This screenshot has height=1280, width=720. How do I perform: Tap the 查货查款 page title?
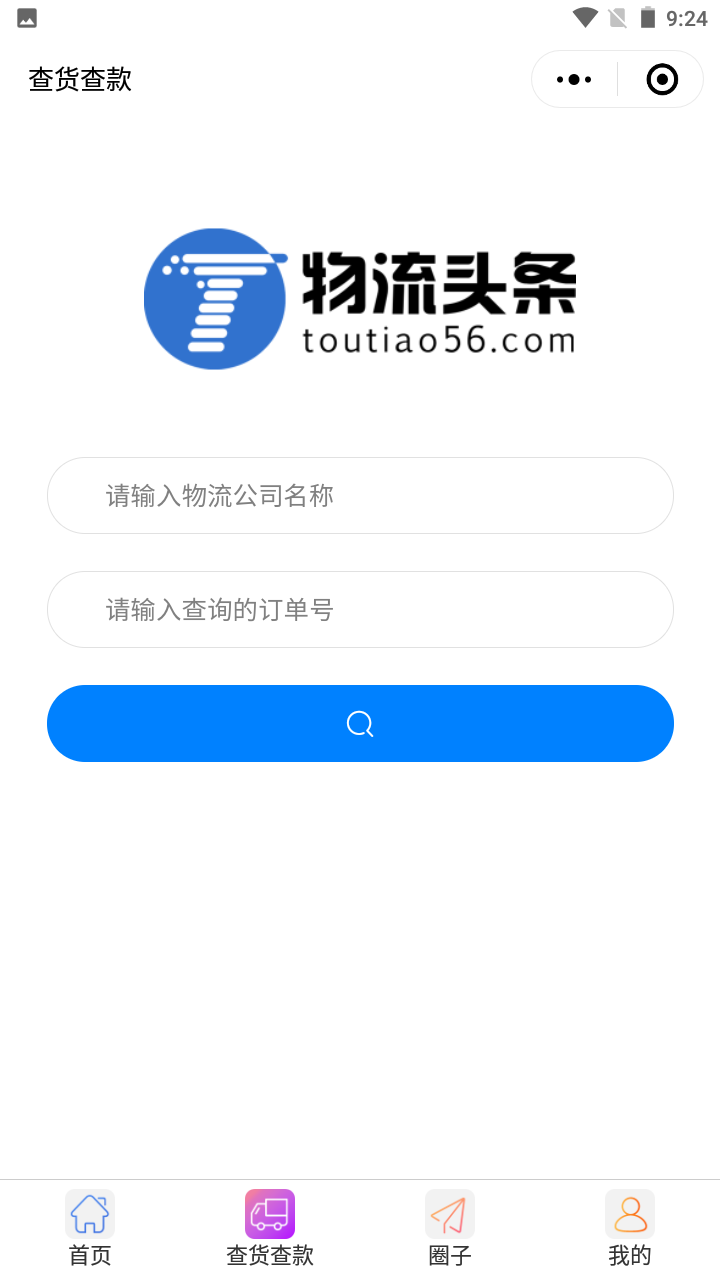(x=82, y=79)
